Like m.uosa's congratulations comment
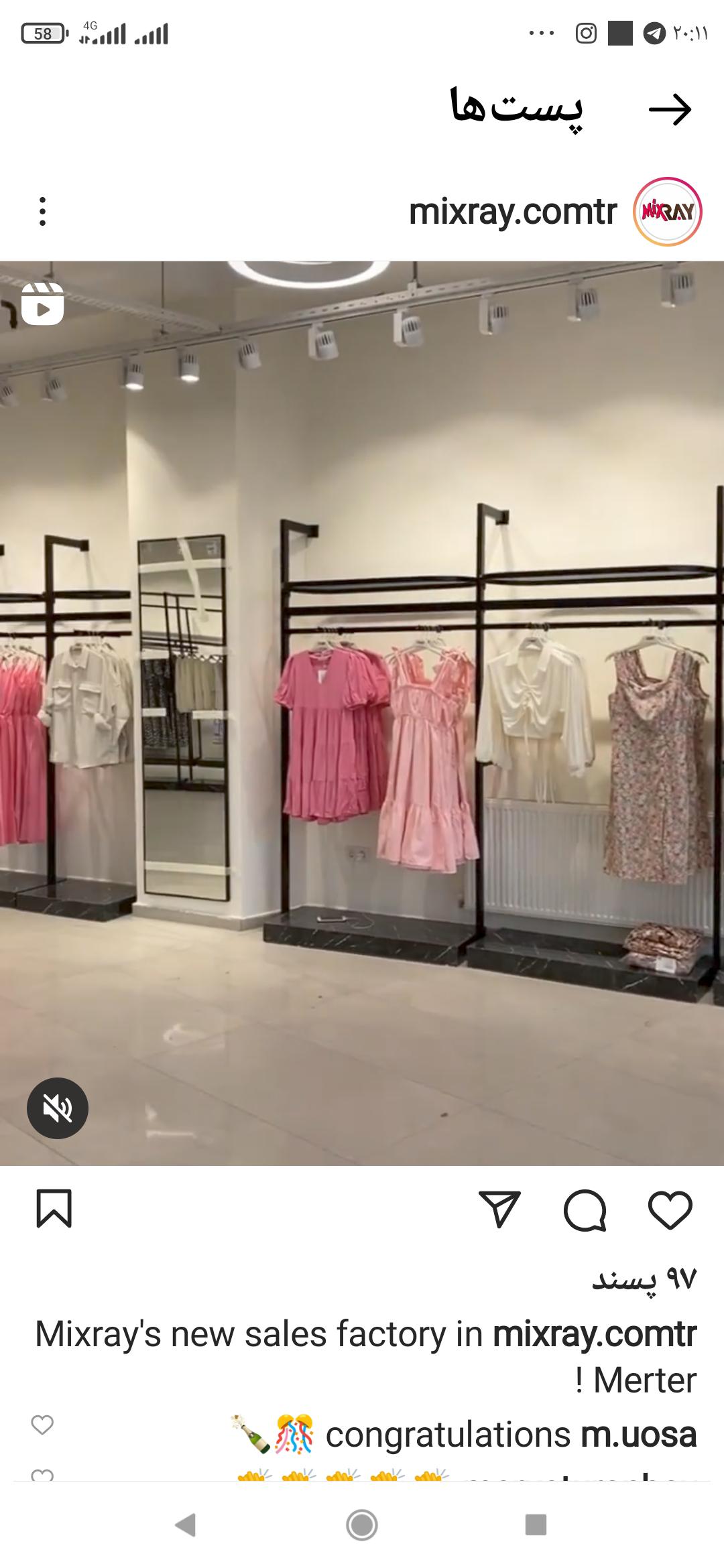724x1568 pixels. (42, 1425)
